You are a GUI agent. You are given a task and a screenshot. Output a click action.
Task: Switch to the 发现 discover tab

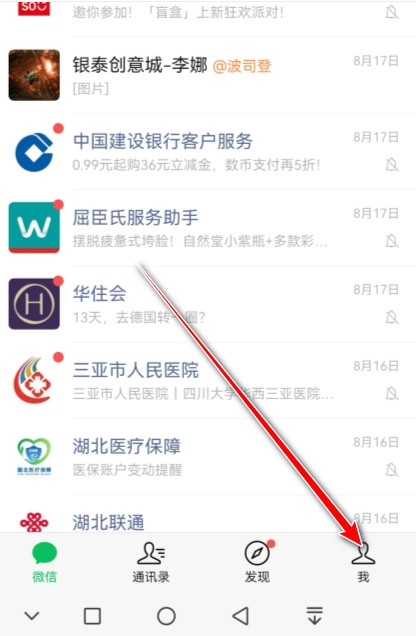(x=257, y=562)
